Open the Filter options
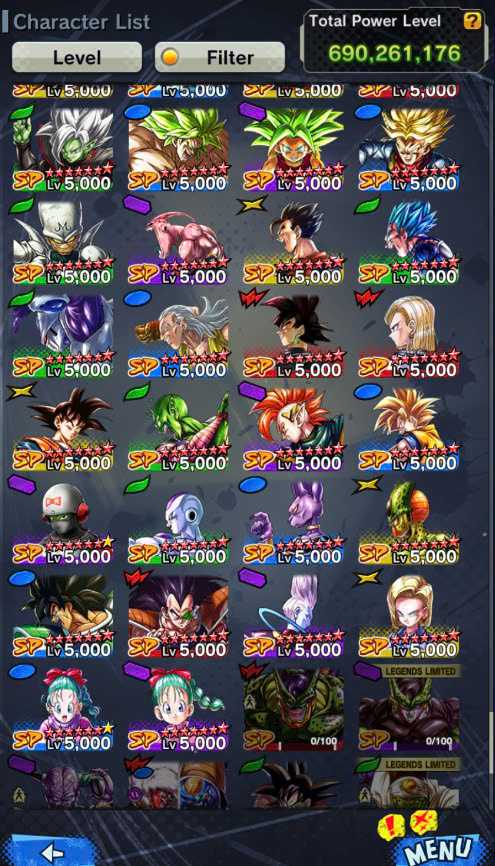The image size is (495, 866). 220,57
